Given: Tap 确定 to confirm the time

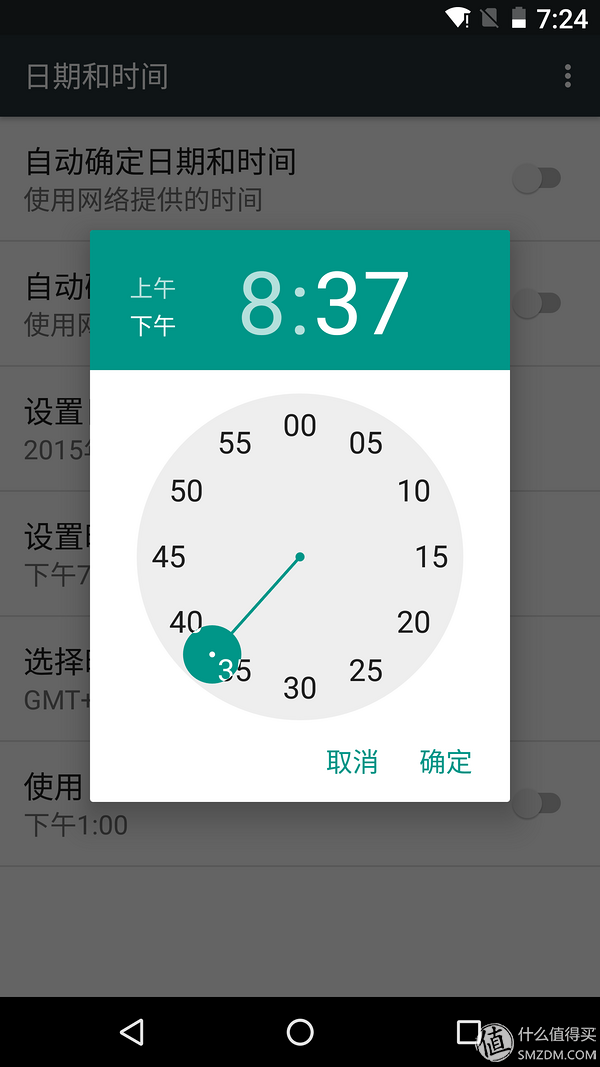Looking at the screenshot, I should coord(445,762).
